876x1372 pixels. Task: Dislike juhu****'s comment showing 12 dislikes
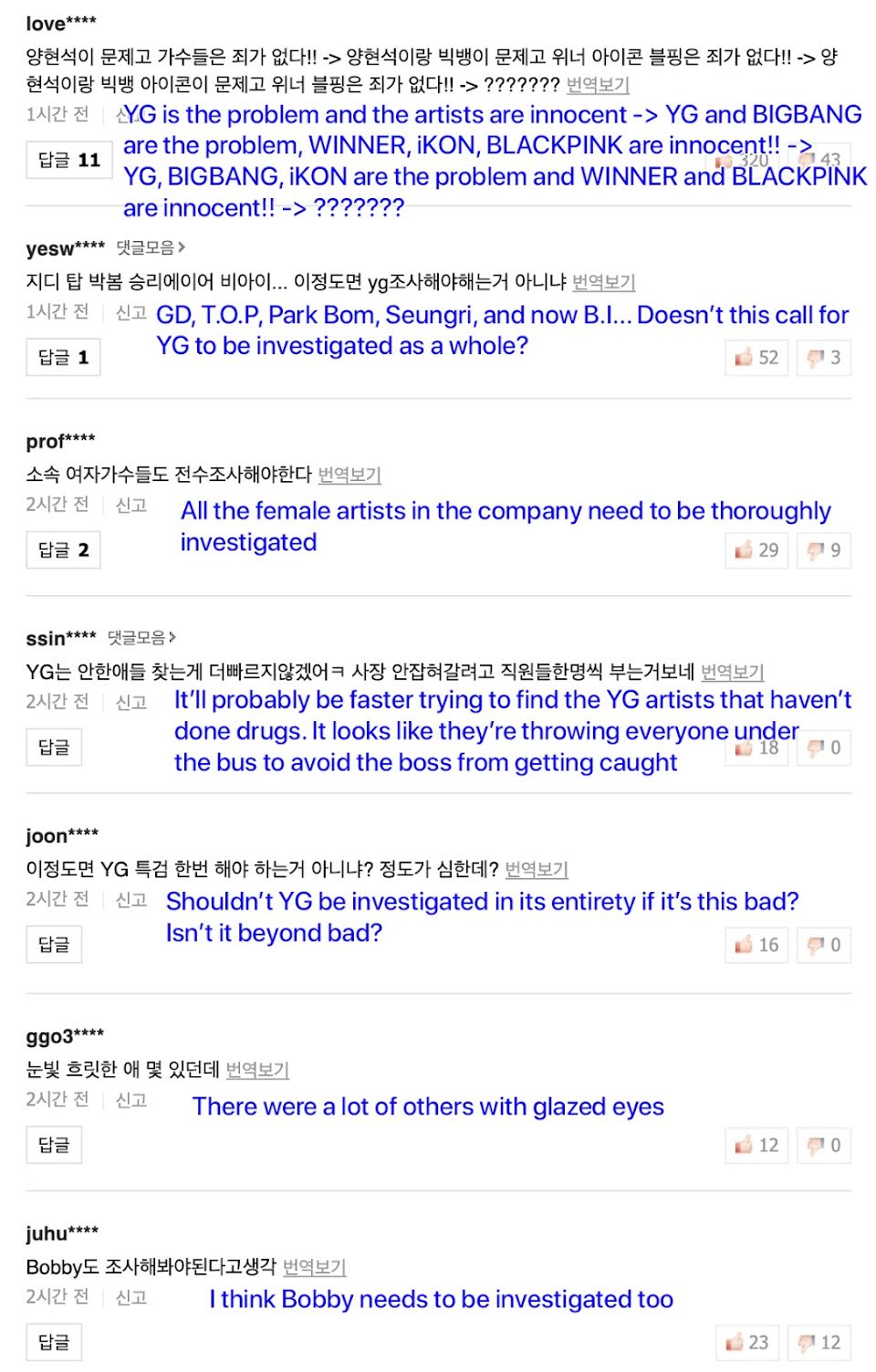tap(819, 1342)
